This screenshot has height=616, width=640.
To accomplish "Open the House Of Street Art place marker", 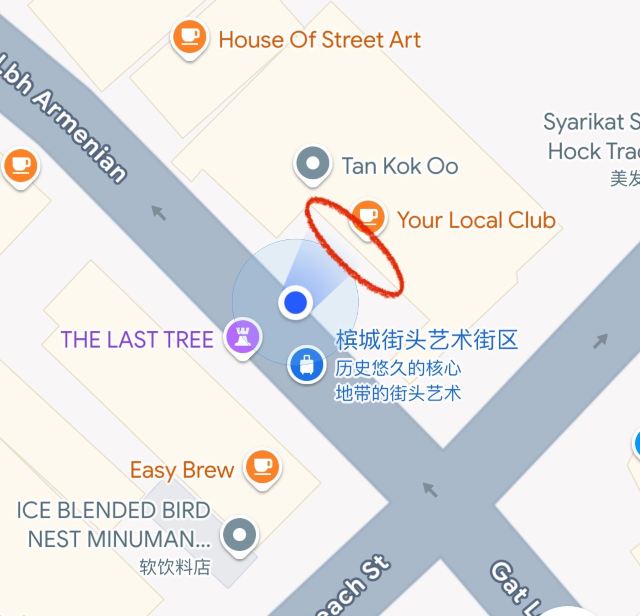I will 188,38.
